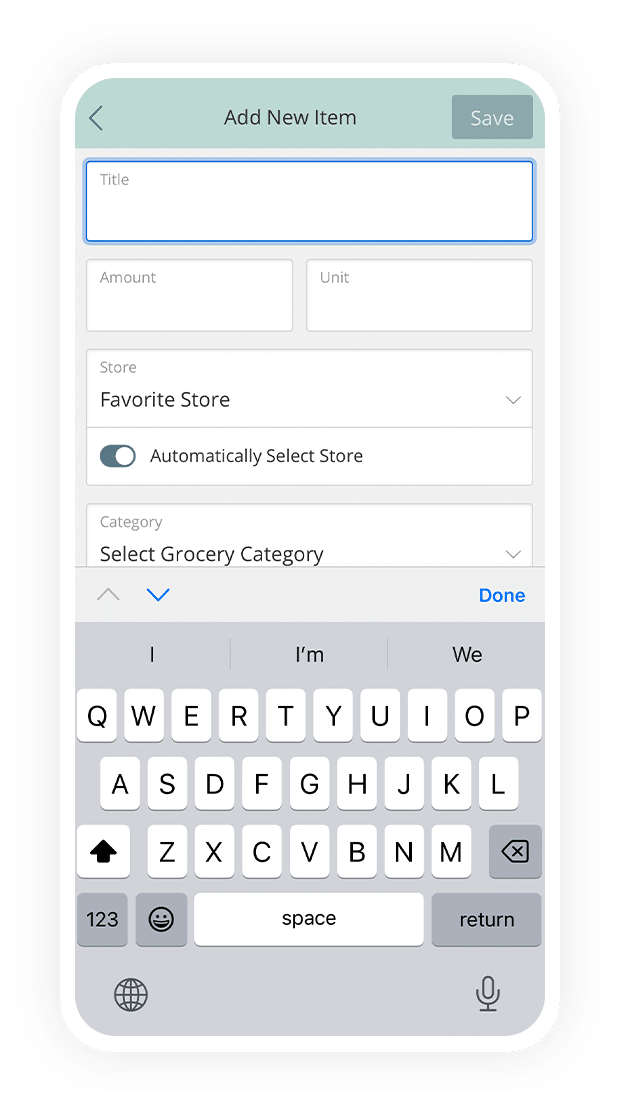
Task: Select the Unit field
Action: click(419, 295)
